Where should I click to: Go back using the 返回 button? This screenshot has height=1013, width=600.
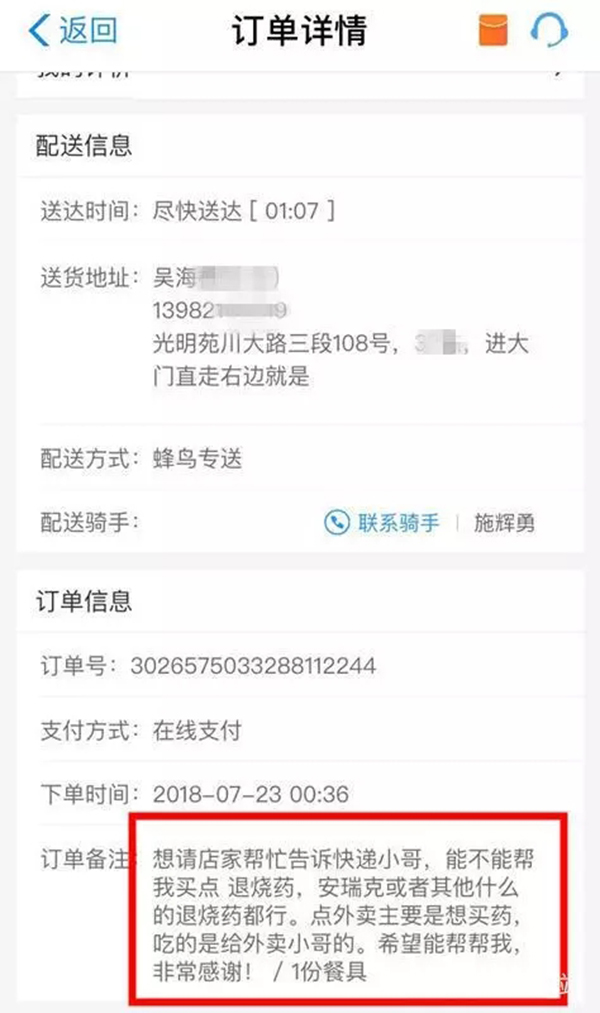72,31
